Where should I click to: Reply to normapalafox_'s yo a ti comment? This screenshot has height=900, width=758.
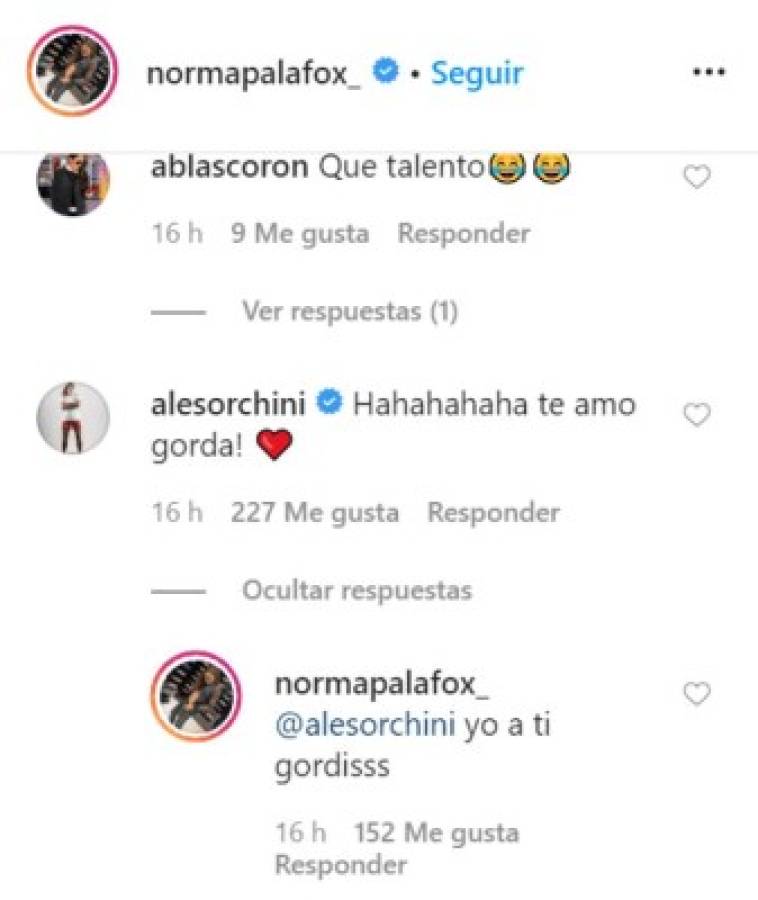point(340,865)
